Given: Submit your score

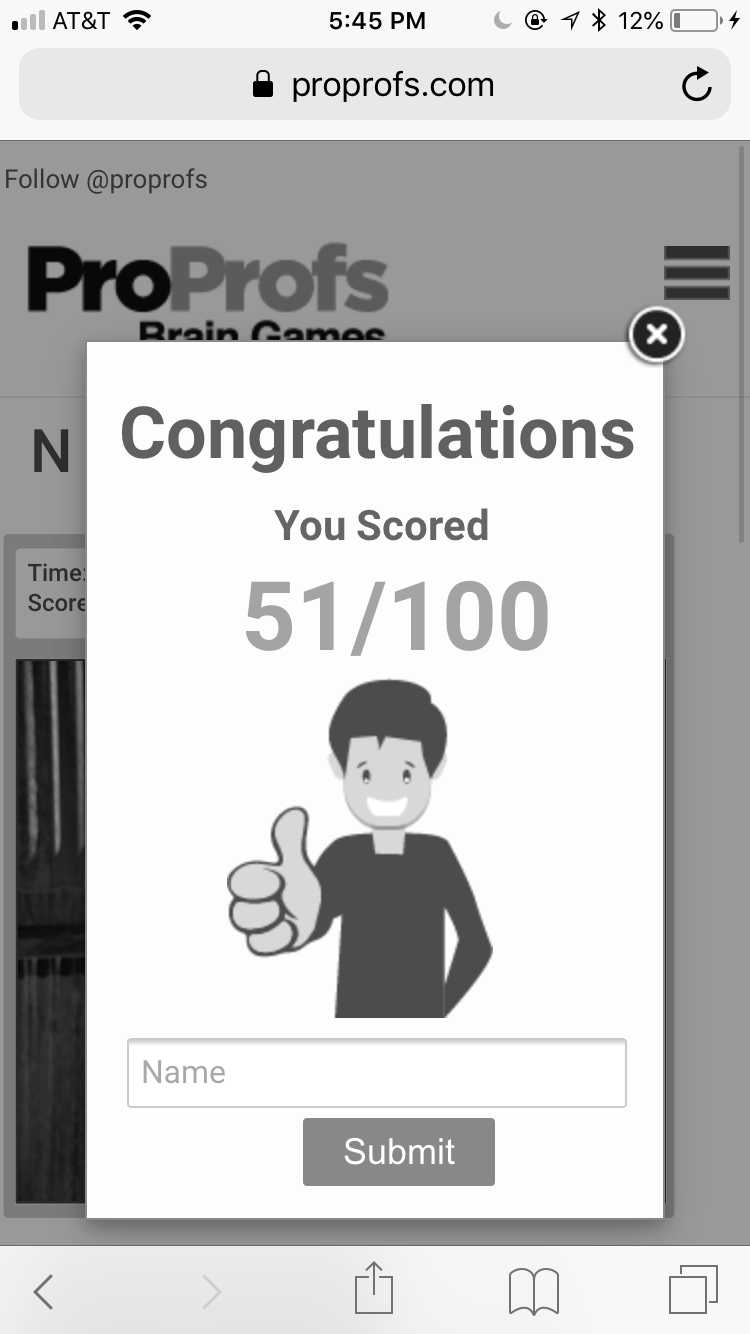Looking at the screenshot, I should (399, 1151).
